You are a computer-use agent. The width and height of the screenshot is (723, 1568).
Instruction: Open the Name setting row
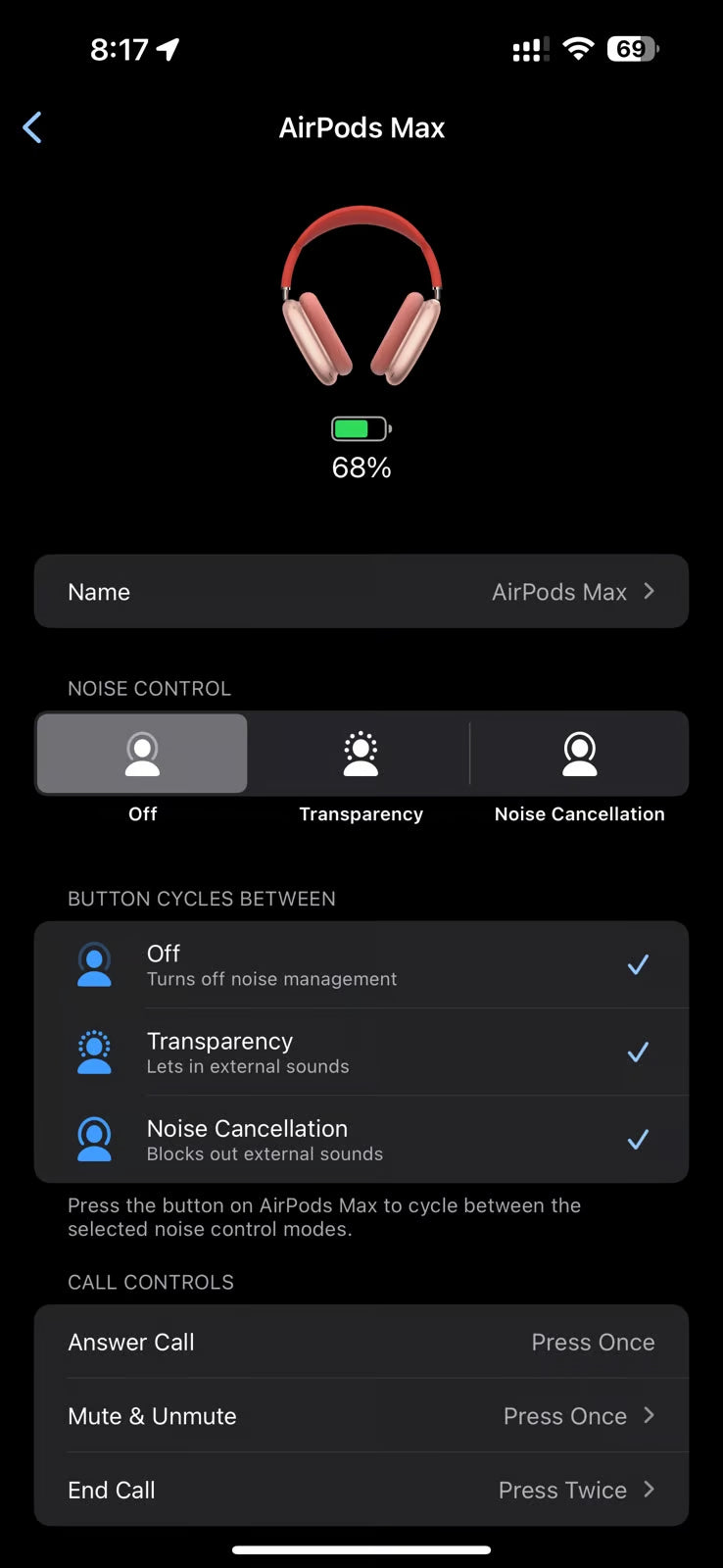361,592
